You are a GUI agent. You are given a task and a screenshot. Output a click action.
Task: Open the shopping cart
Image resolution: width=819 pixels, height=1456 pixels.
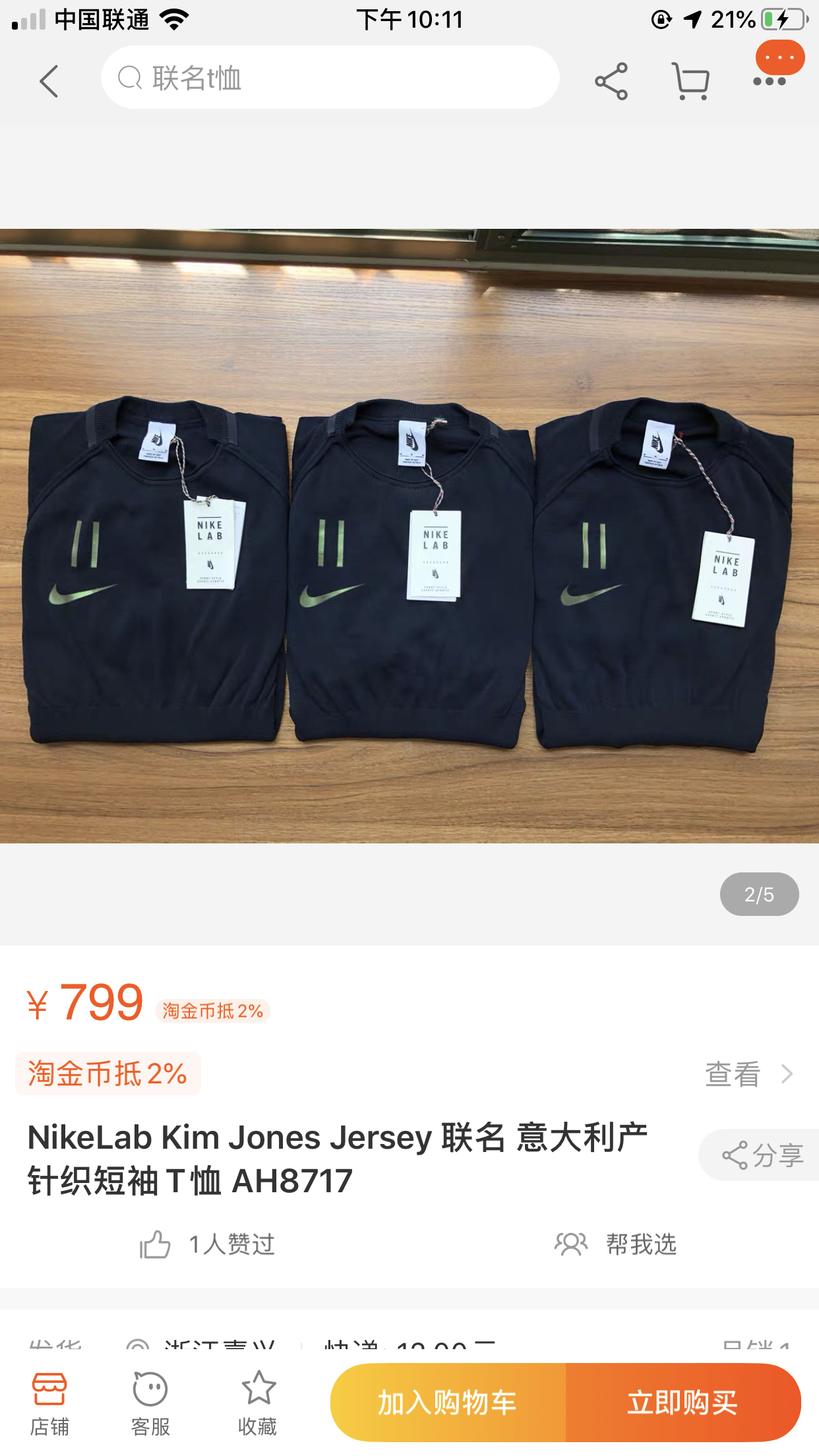point(690,81)
